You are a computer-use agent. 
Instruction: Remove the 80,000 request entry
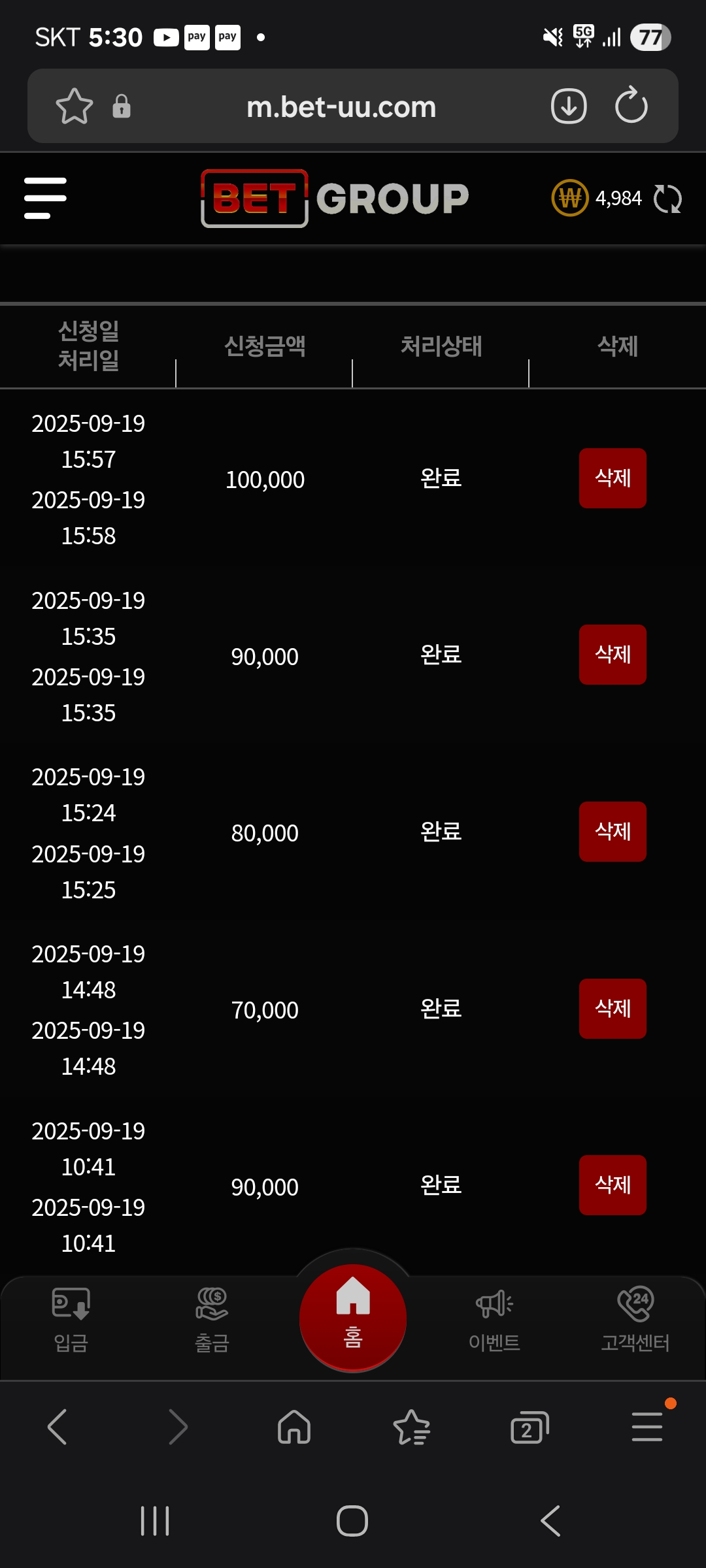pos(613,832)
